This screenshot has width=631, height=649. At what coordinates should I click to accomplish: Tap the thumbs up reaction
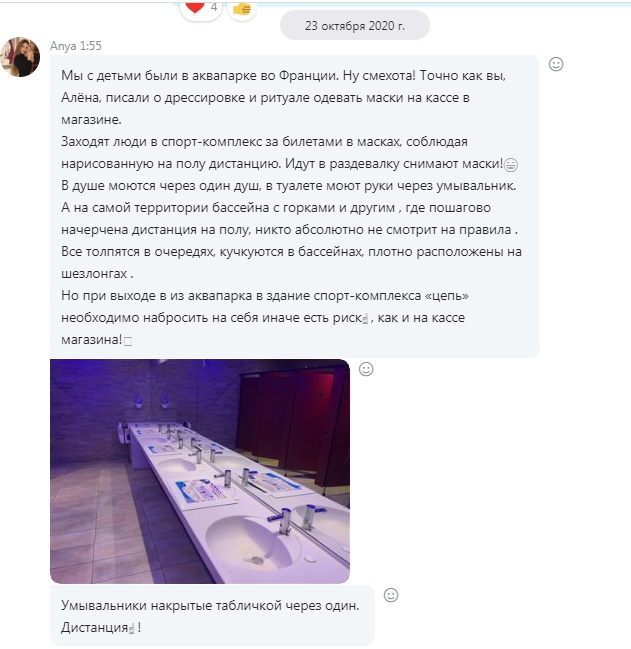click(240, 8)
